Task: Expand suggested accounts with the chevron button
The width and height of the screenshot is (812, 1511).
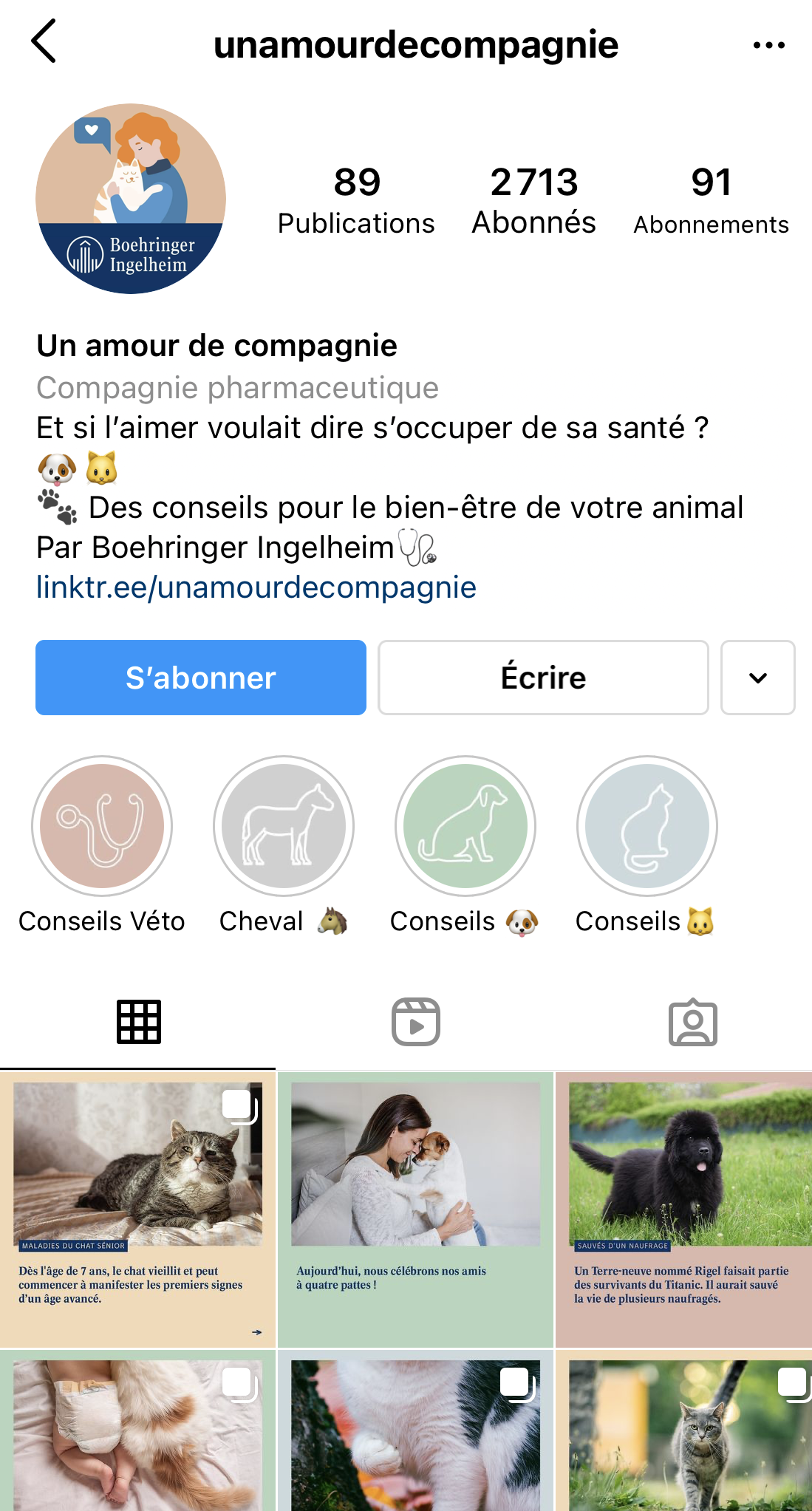Action: click(x=757, y=677)
